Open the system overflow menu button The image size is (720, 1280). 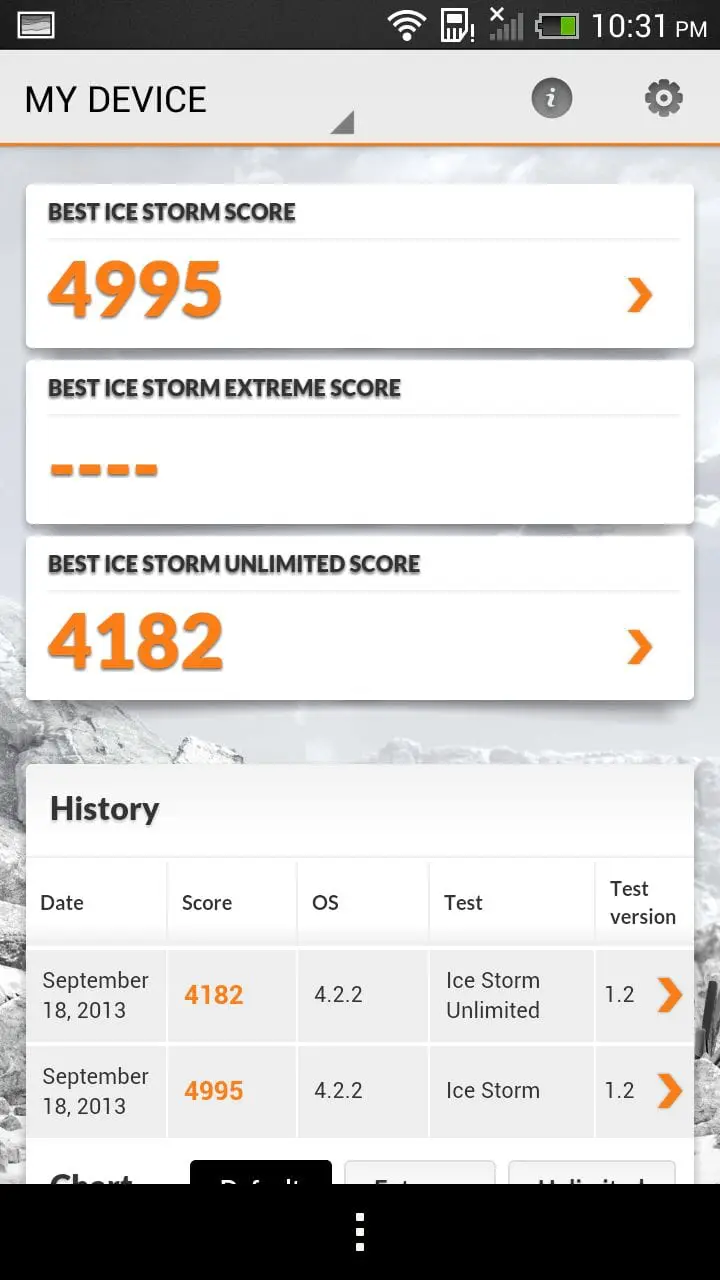point(360,1232)
